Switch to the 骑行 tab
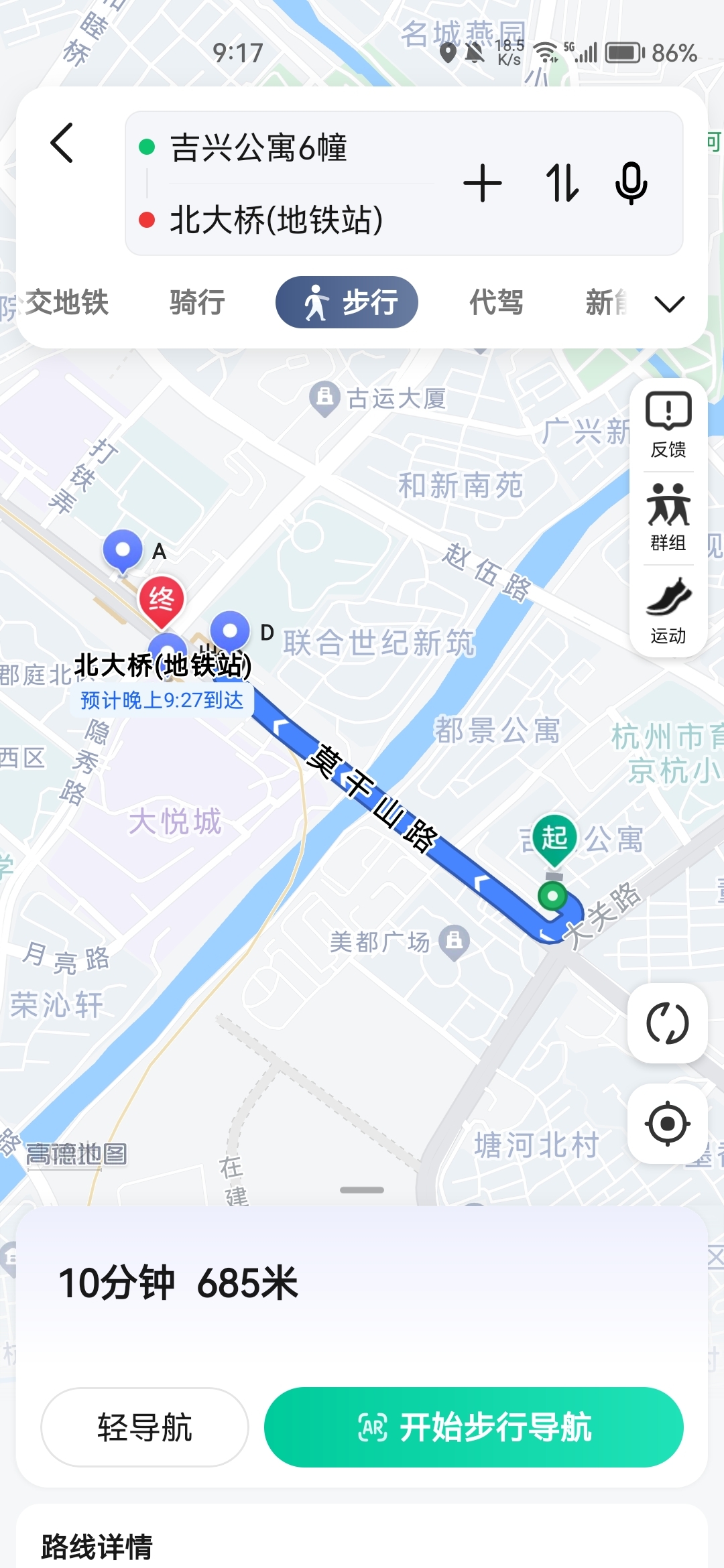 (x=197, y=302)
